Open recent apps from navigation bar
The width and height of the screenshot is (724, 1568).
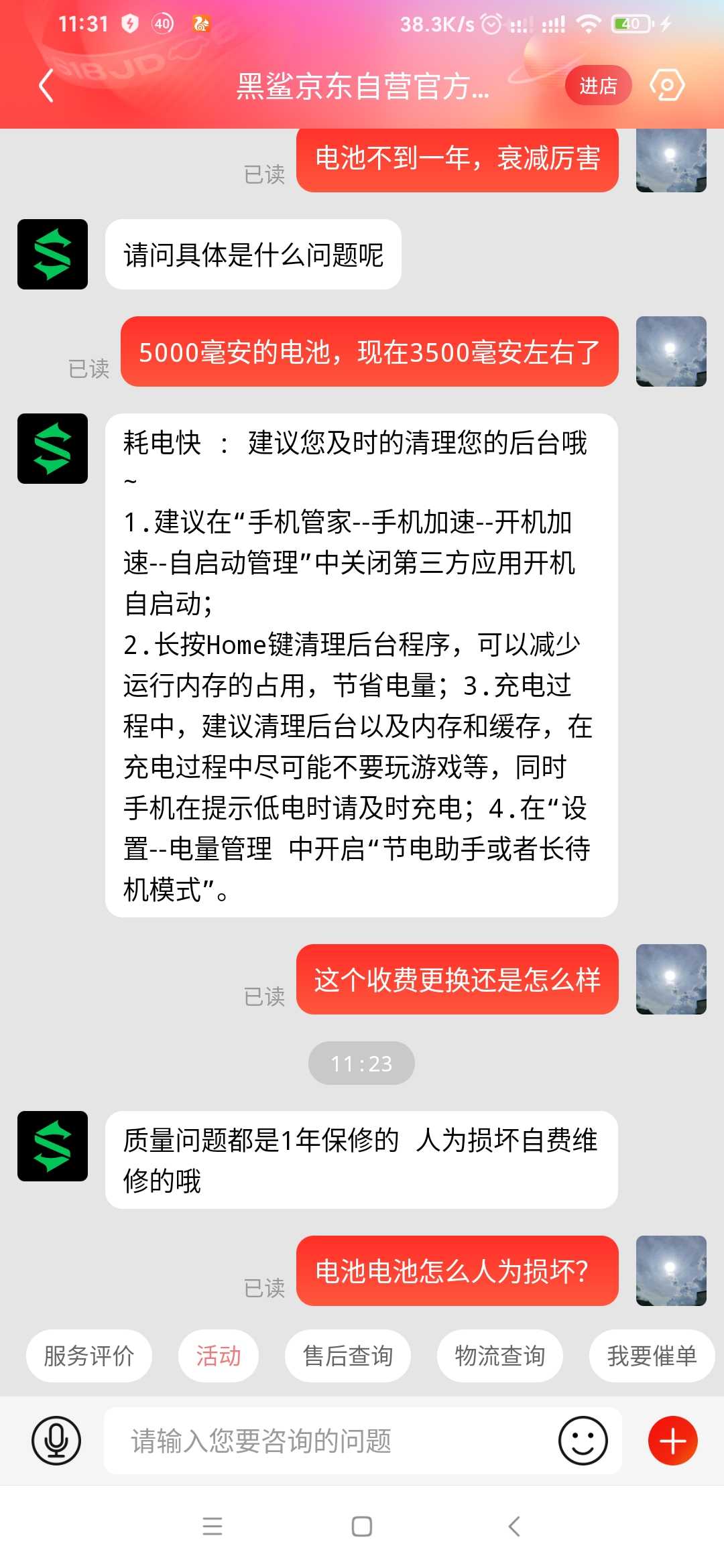213,1526
